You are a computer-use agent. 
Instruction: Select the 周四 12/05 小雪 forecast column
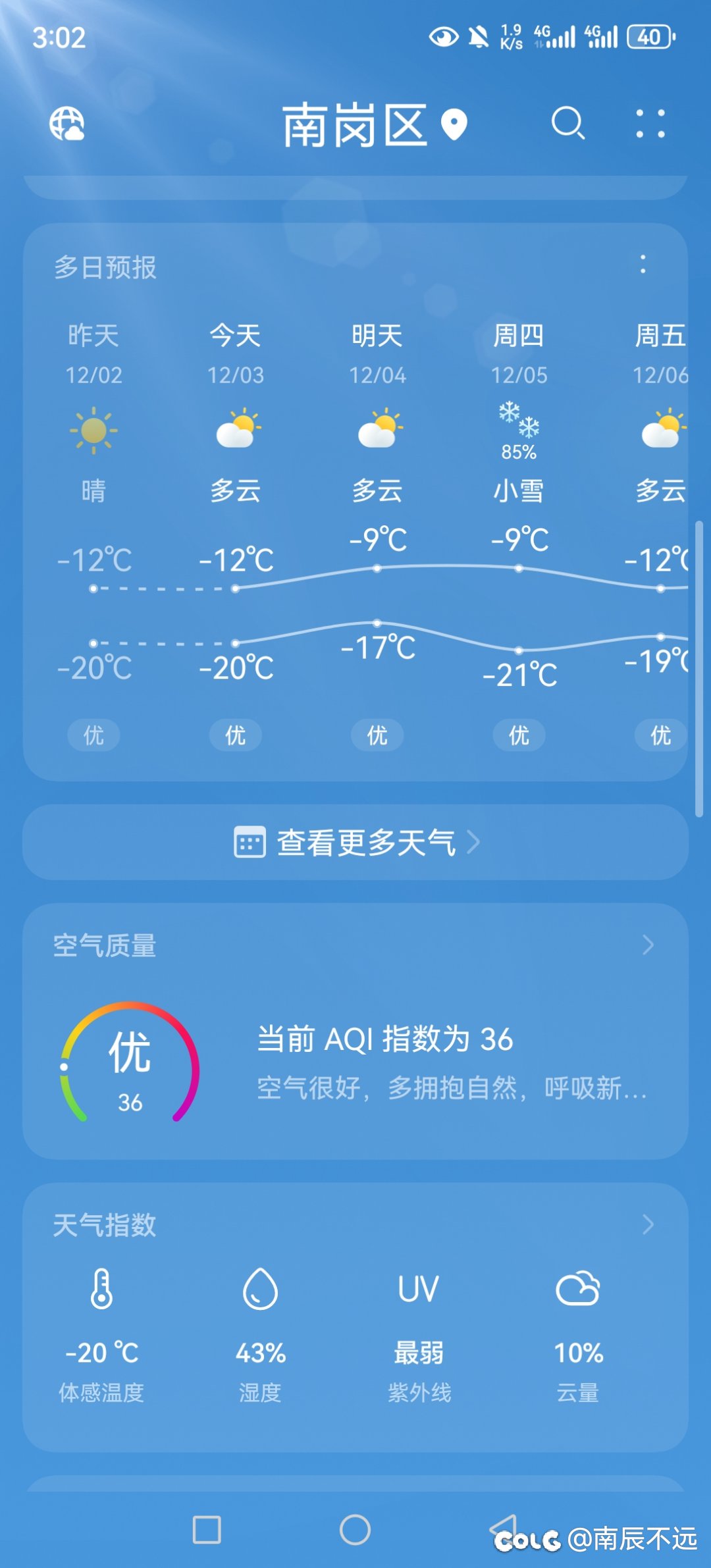[519, 535]
